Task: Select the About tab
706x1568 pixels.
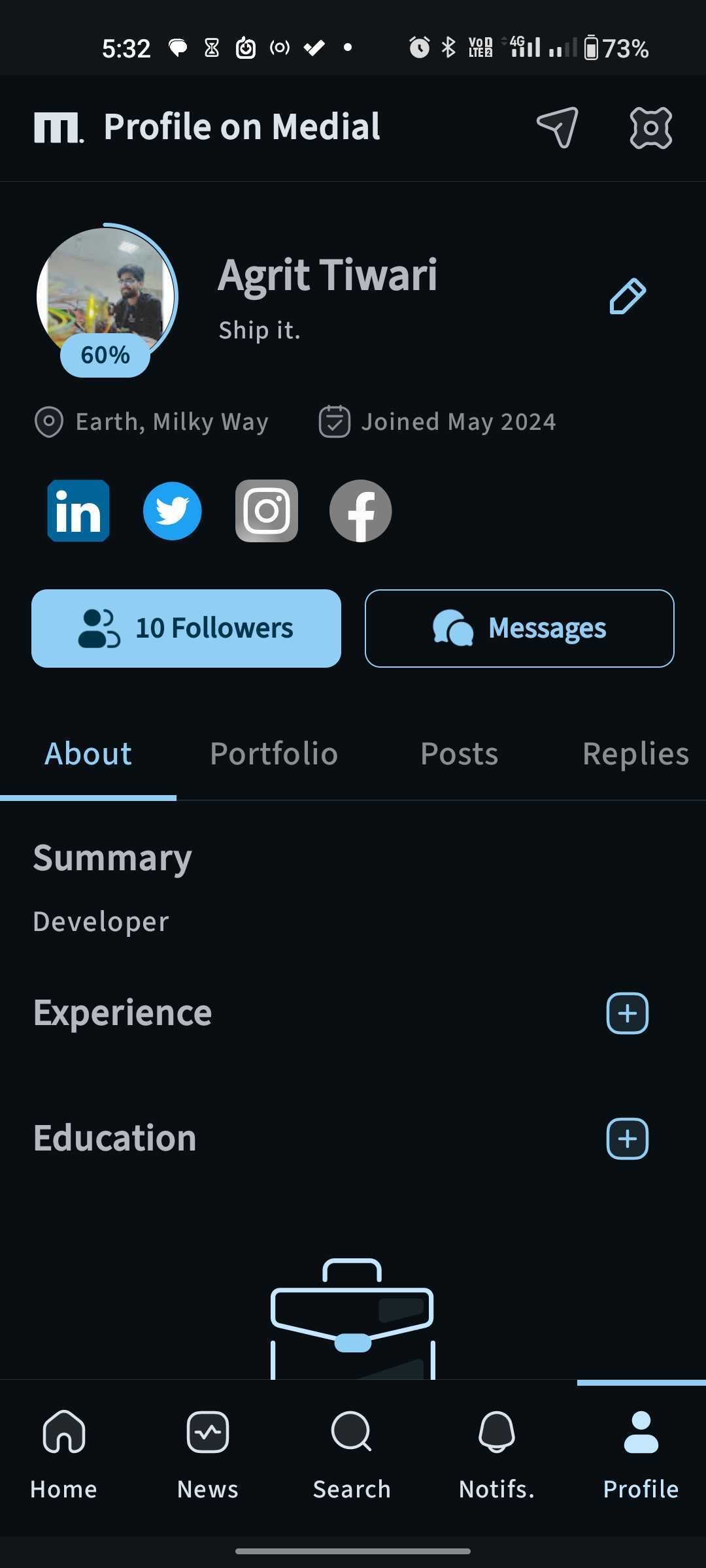Action: [88, 754]
